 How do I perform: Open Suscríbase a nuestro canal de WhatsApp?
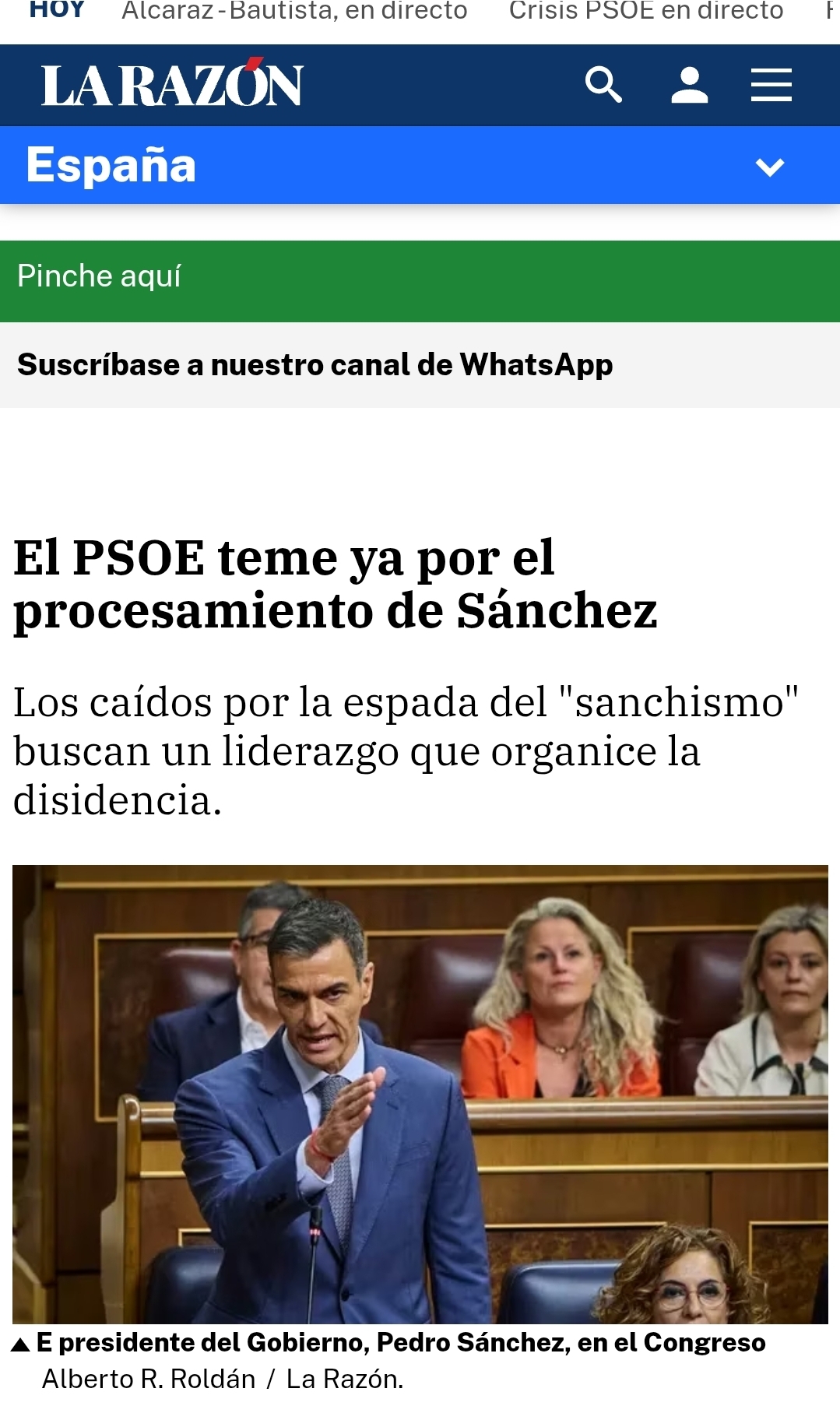315,365
